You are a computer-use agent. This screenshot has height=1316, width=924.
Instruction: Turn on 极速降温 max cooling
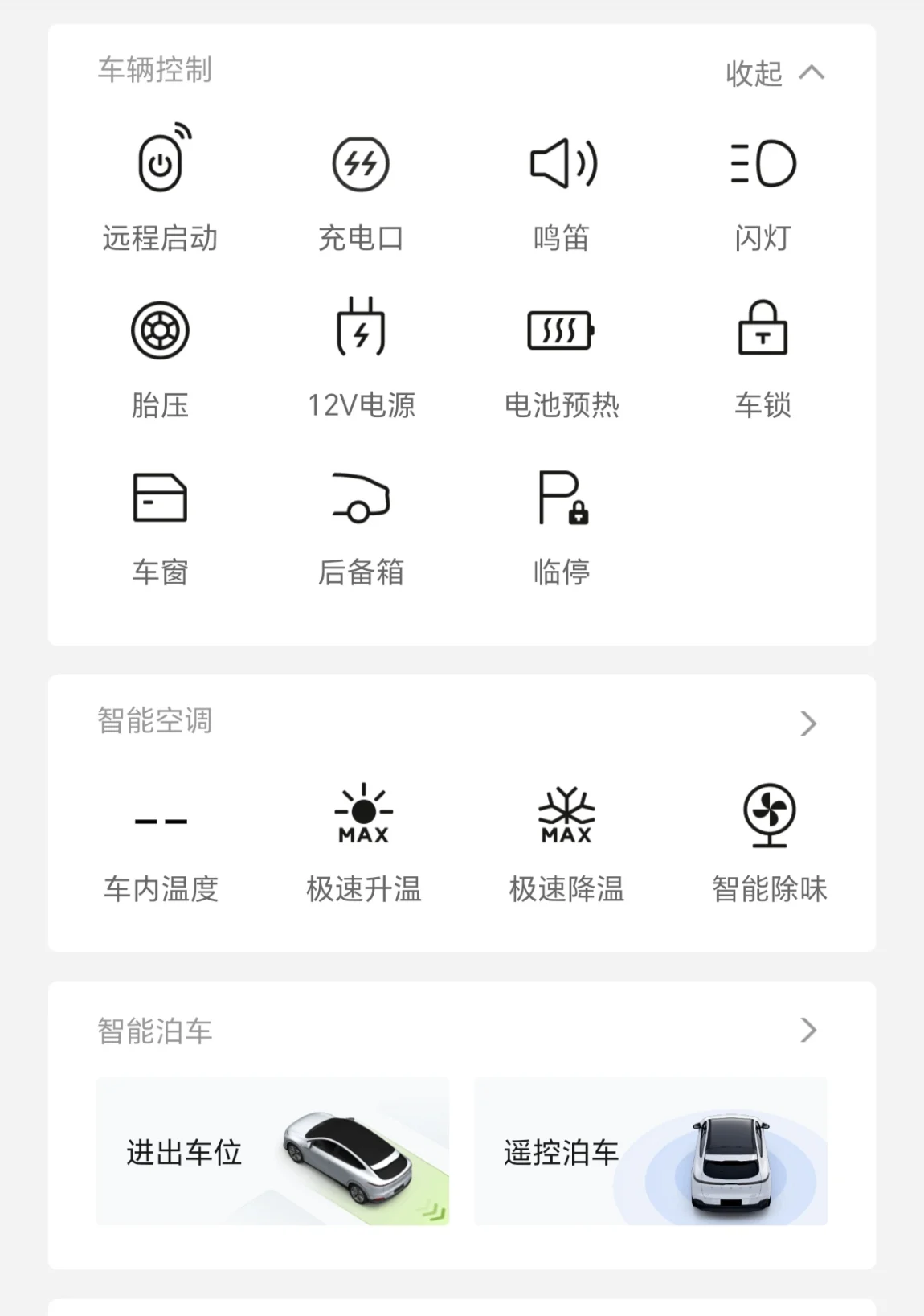click(x=566, y=844)
